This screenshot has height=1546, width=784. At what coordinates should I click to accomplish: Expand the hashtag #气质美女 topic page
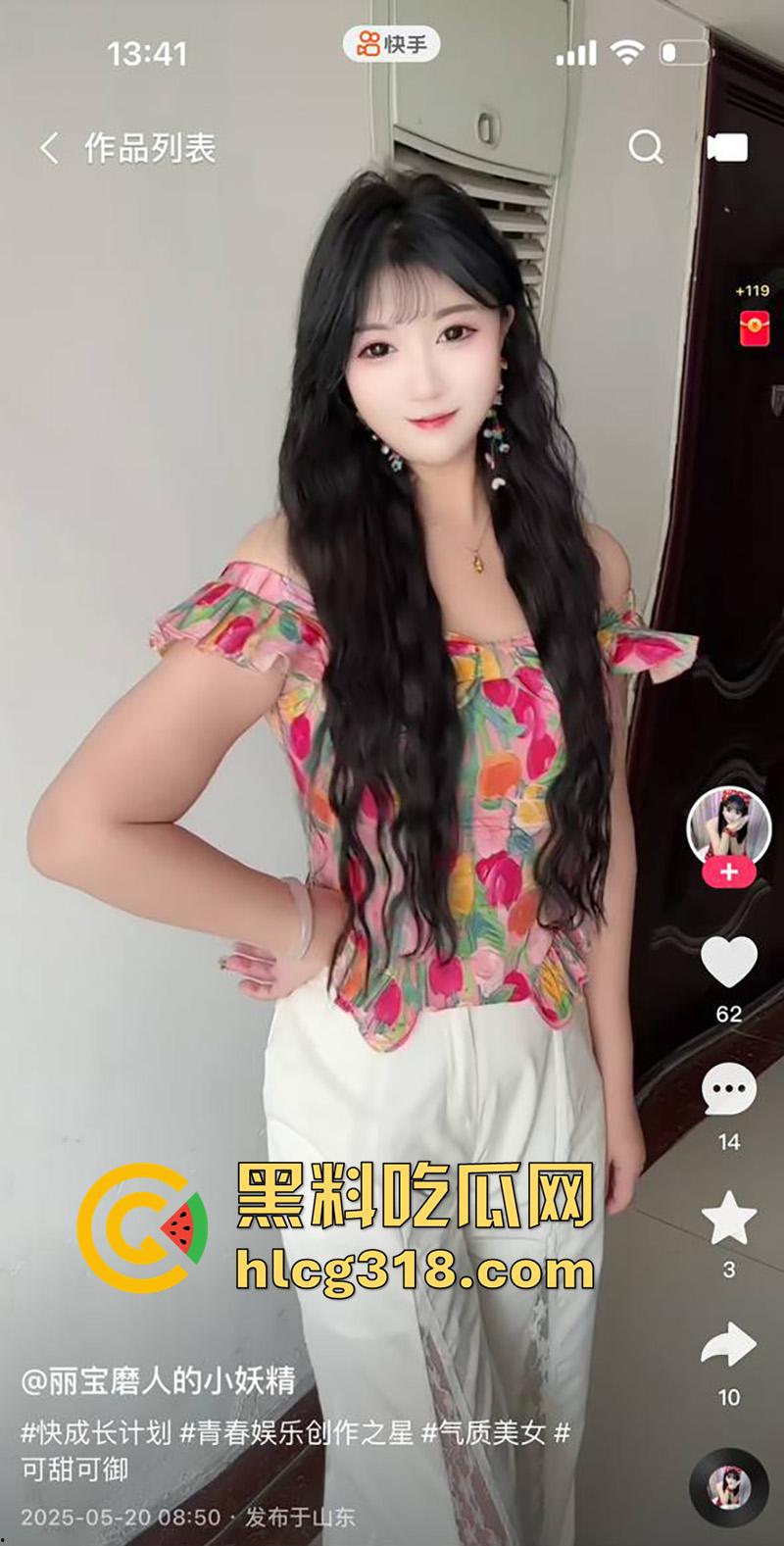[482, 1433]
